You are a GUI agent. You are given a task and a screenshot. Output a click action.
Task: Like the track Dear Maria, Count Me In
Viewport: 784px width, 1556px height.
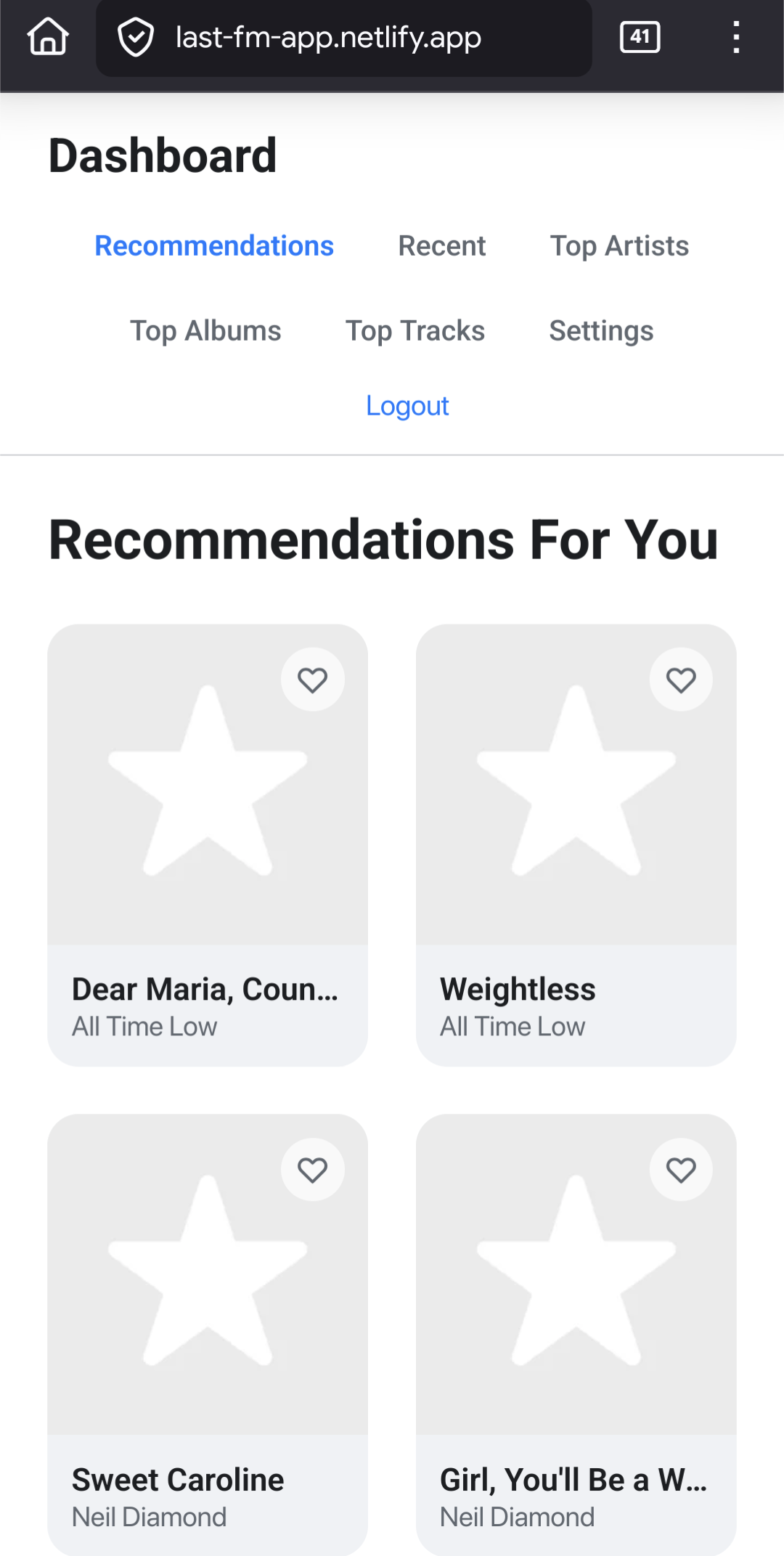coord(313,680)
